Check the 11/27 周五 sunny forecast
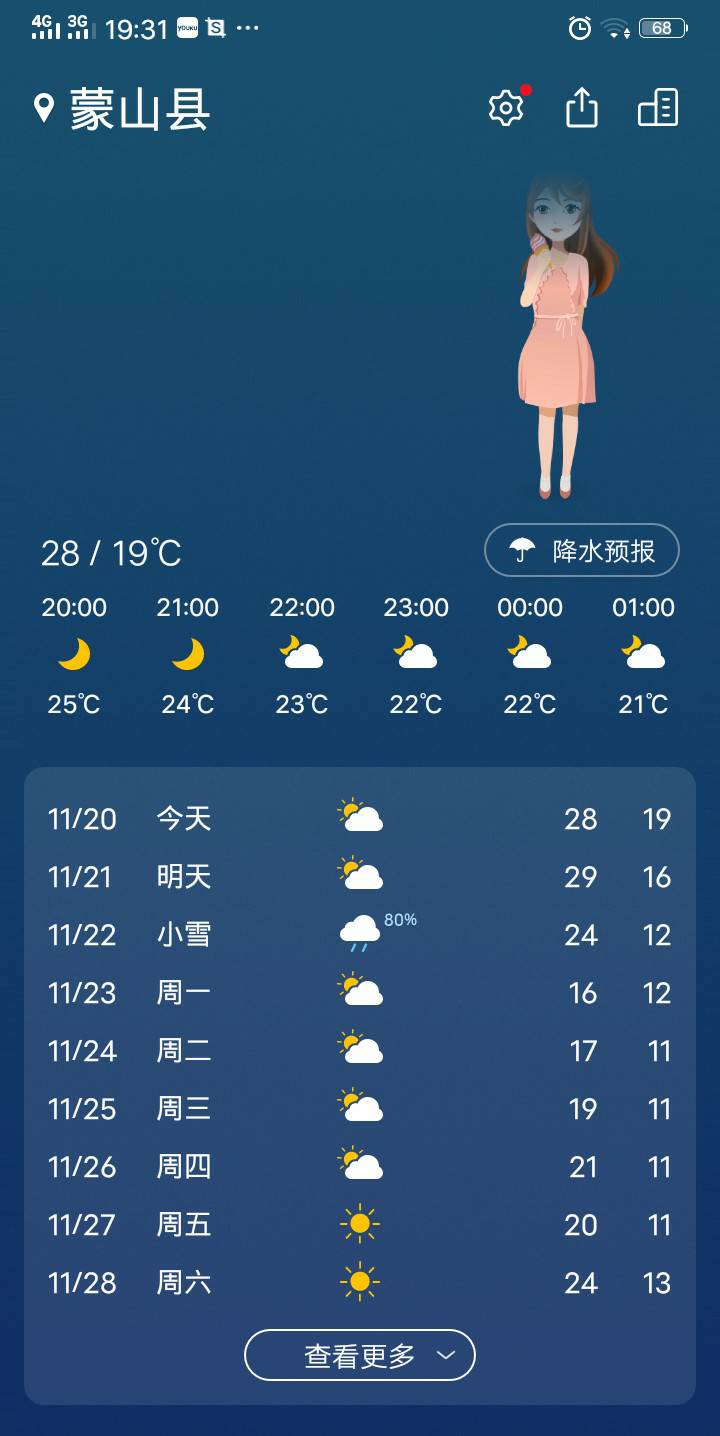 [x=360, y=1224]
